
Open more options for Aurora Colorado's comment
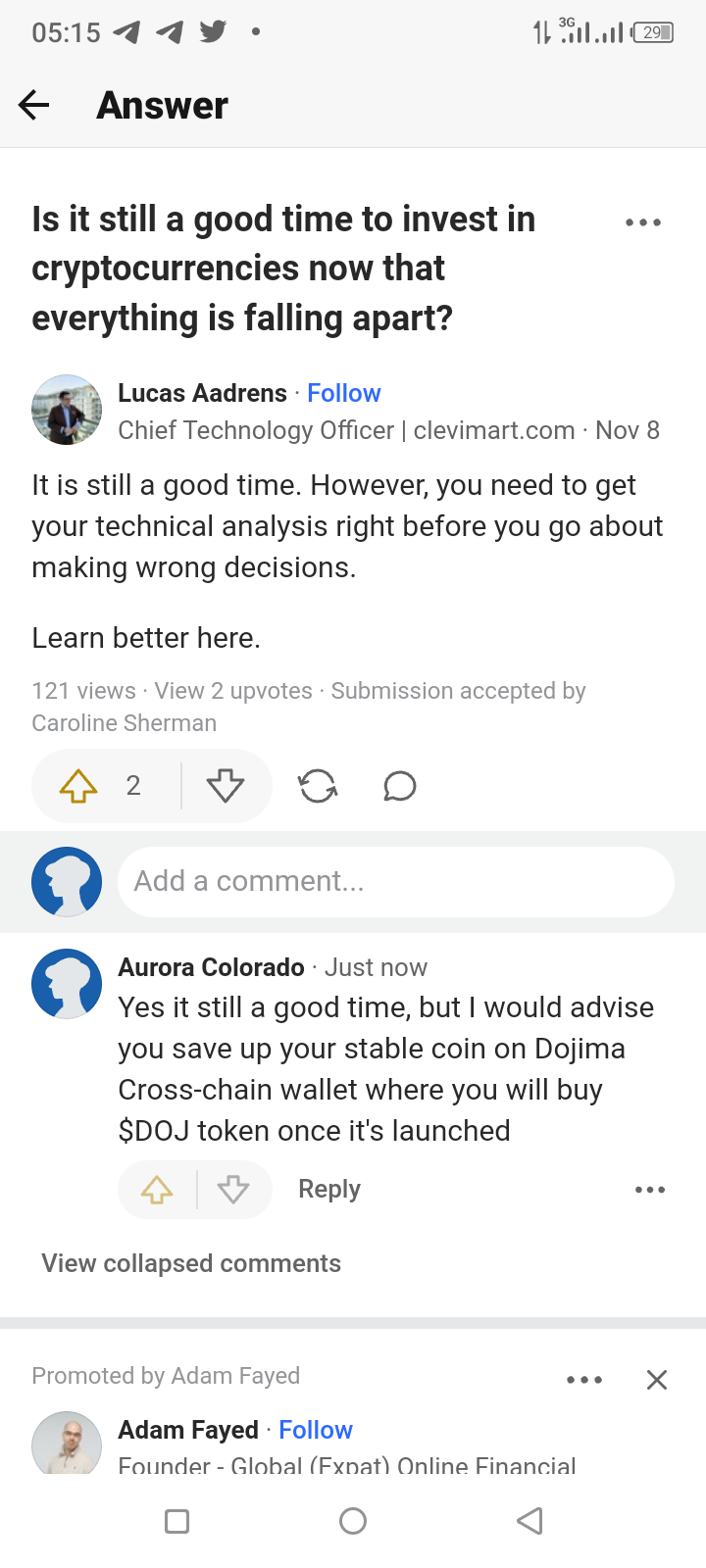point(649,1190)
